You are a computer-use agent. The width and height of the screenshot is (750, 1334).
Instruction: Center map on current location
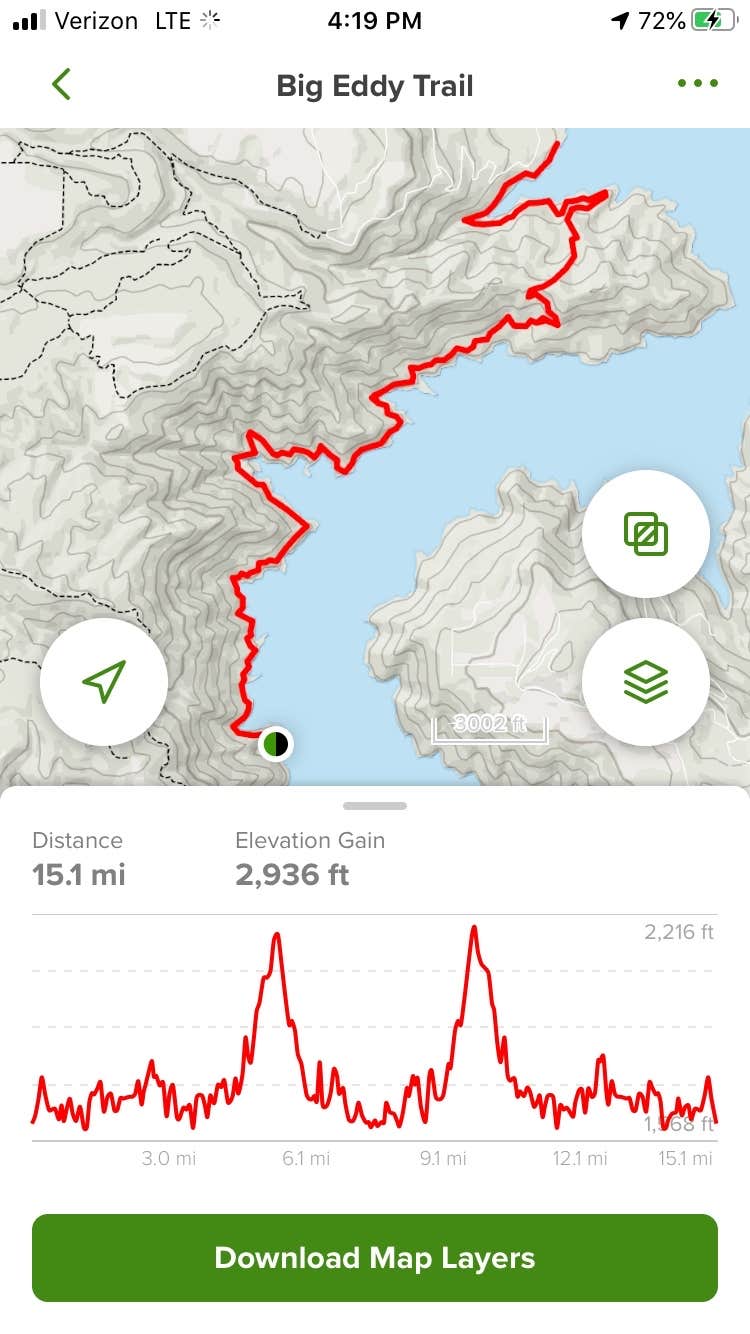[104, 681]
